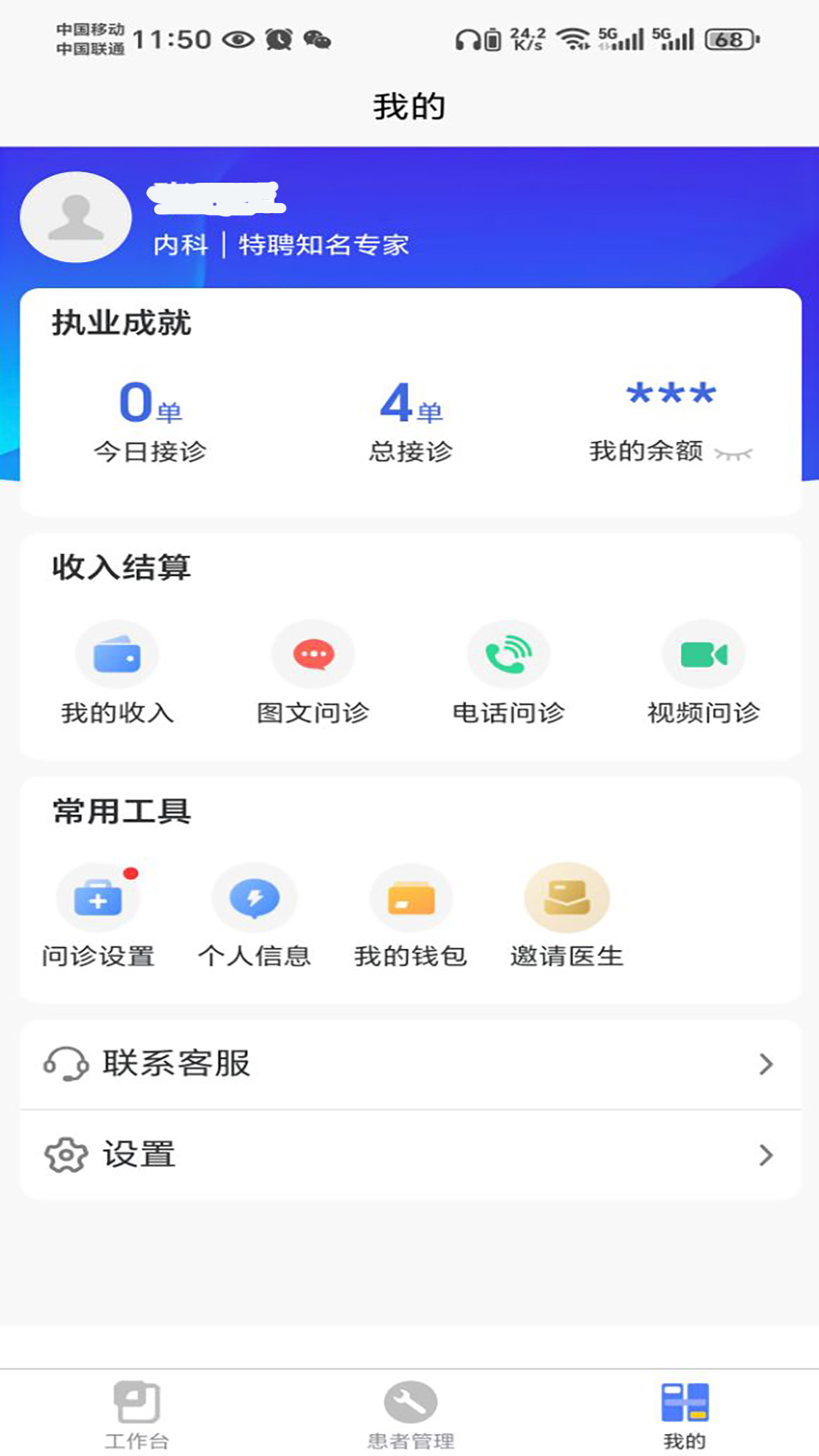Screen dimensions: 819x1456
Task: Open 视频问诊 video consultation
Action: (x=703, y=670)
